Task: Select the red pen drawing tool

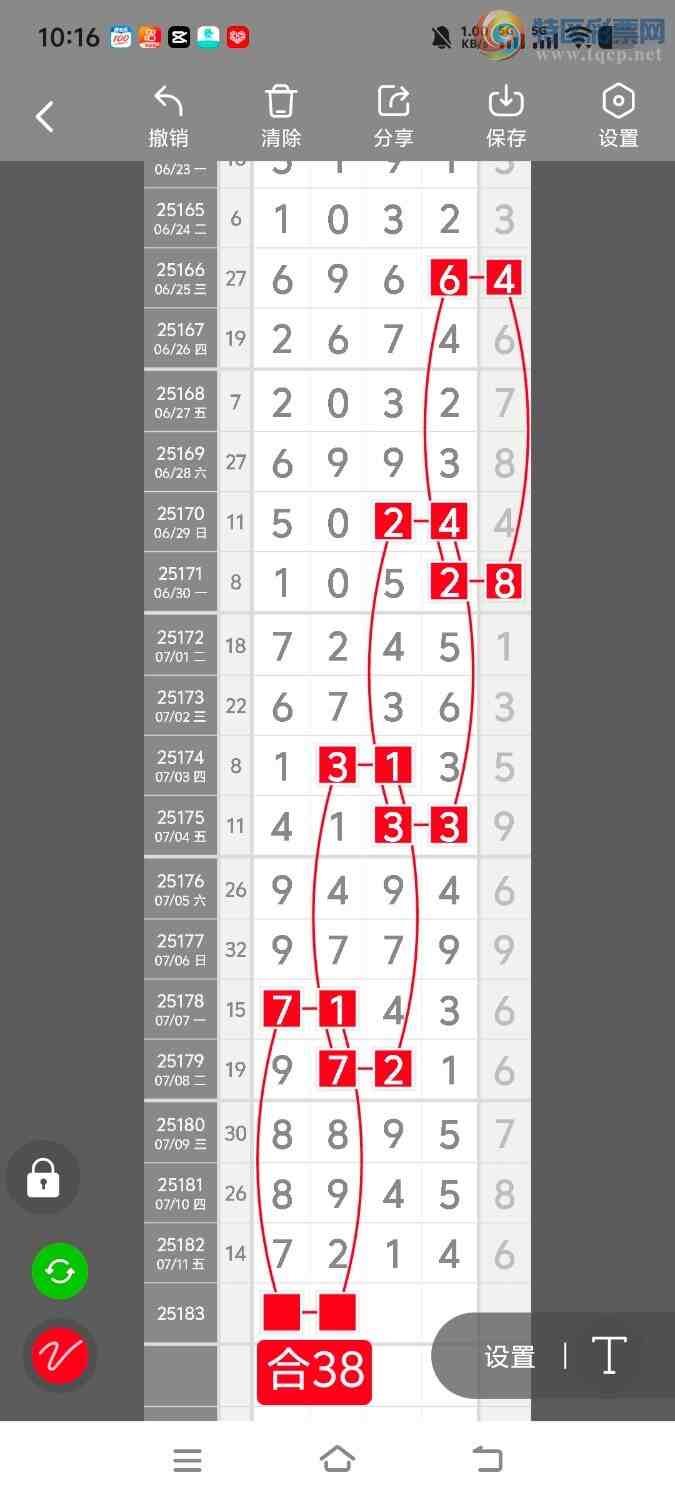Action: 60,1356
